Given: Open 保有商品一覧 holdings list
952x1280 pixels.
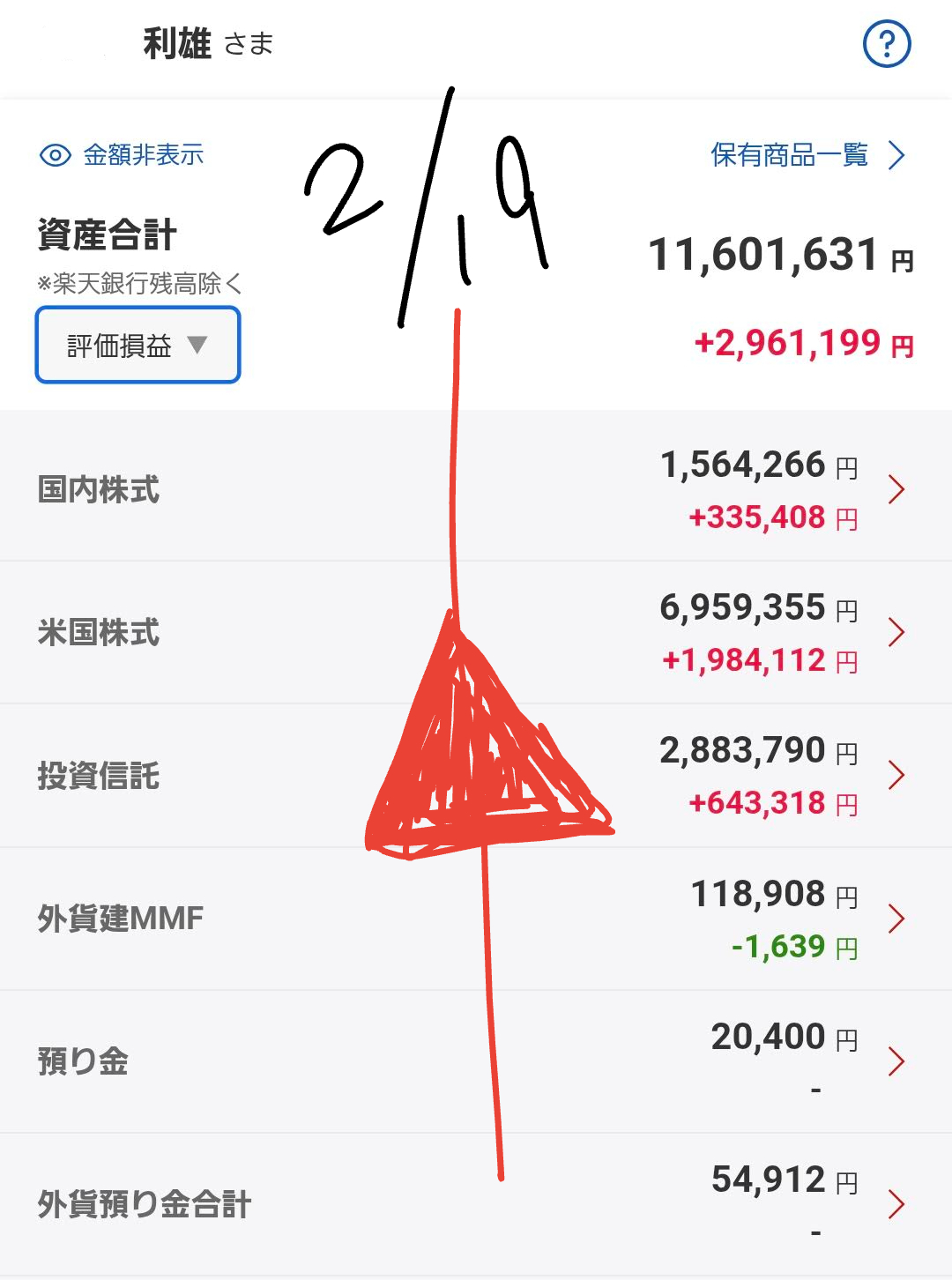Looking at the screenshot, I should tap(807, 155).
